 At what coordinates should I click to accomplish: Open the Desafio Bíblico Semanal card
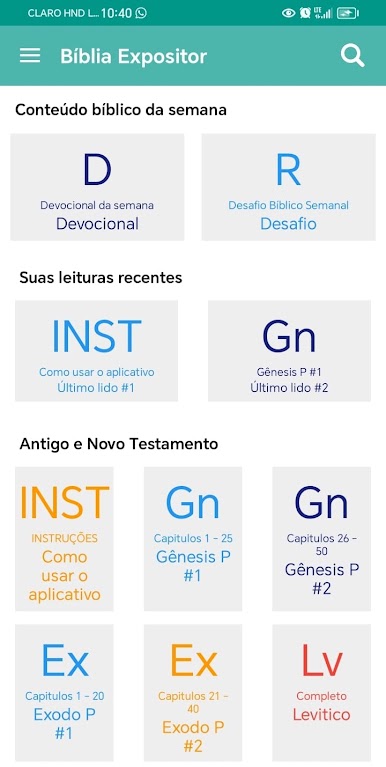(x=289, y=187)
